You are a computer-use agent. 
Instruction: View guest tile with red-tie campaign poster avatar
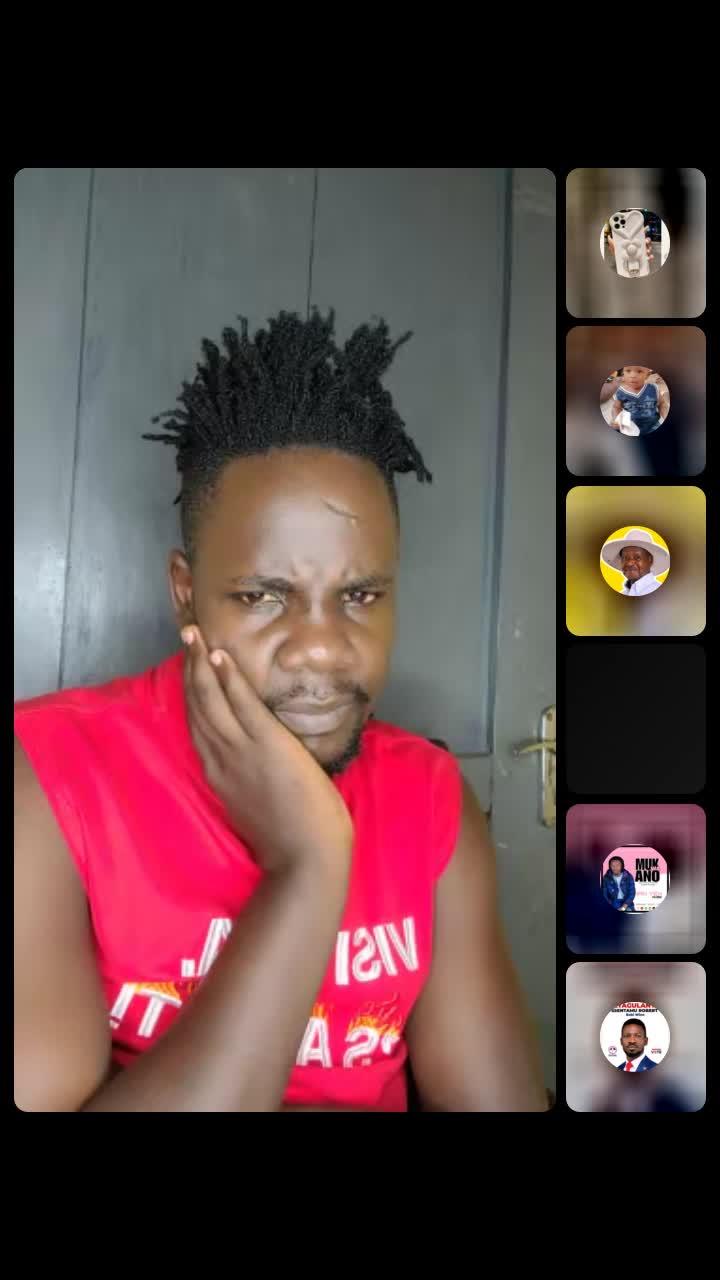[x=635, y=1037]
